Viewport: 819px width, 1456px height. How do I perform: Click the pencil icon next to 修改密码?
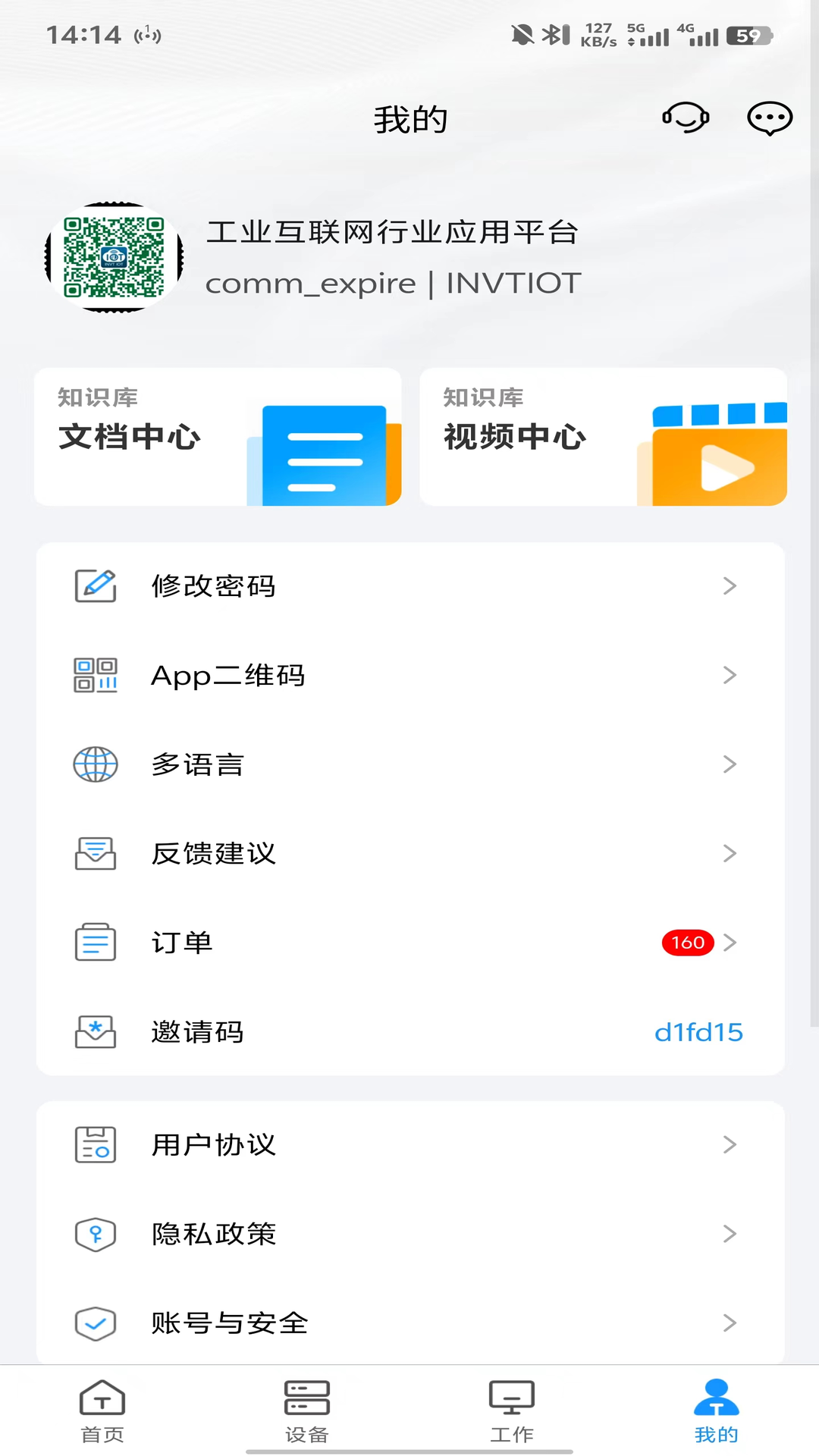tap(94, 585)
